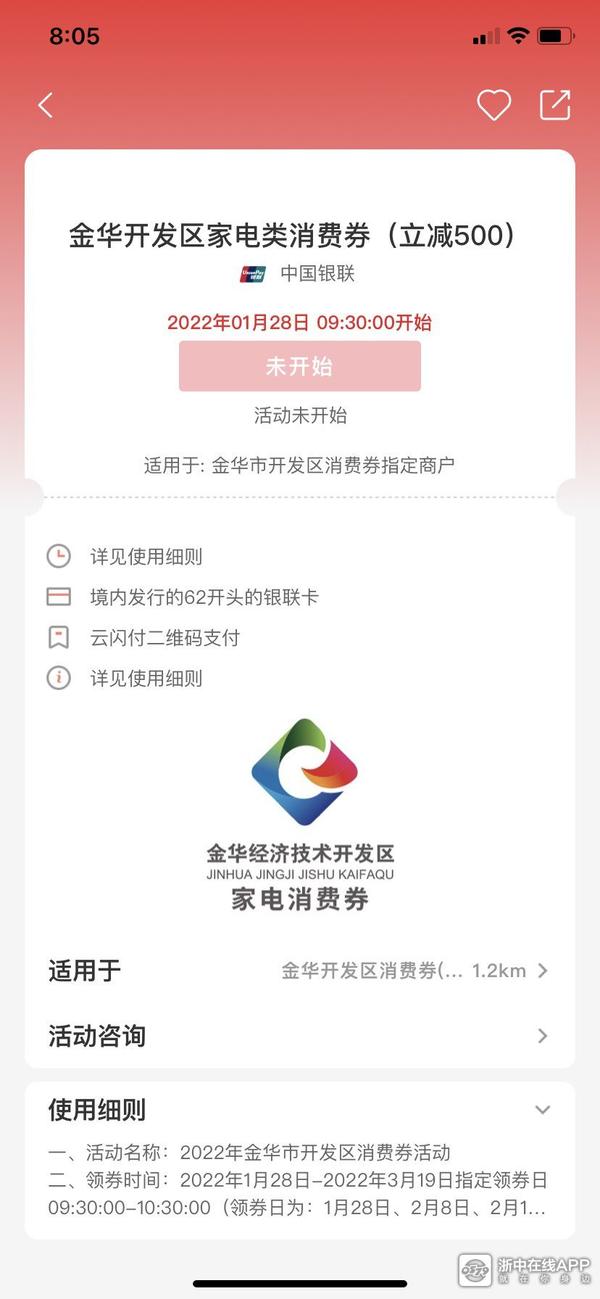Share this coupon page
600x1299 pixels.
tap(555, 105)
